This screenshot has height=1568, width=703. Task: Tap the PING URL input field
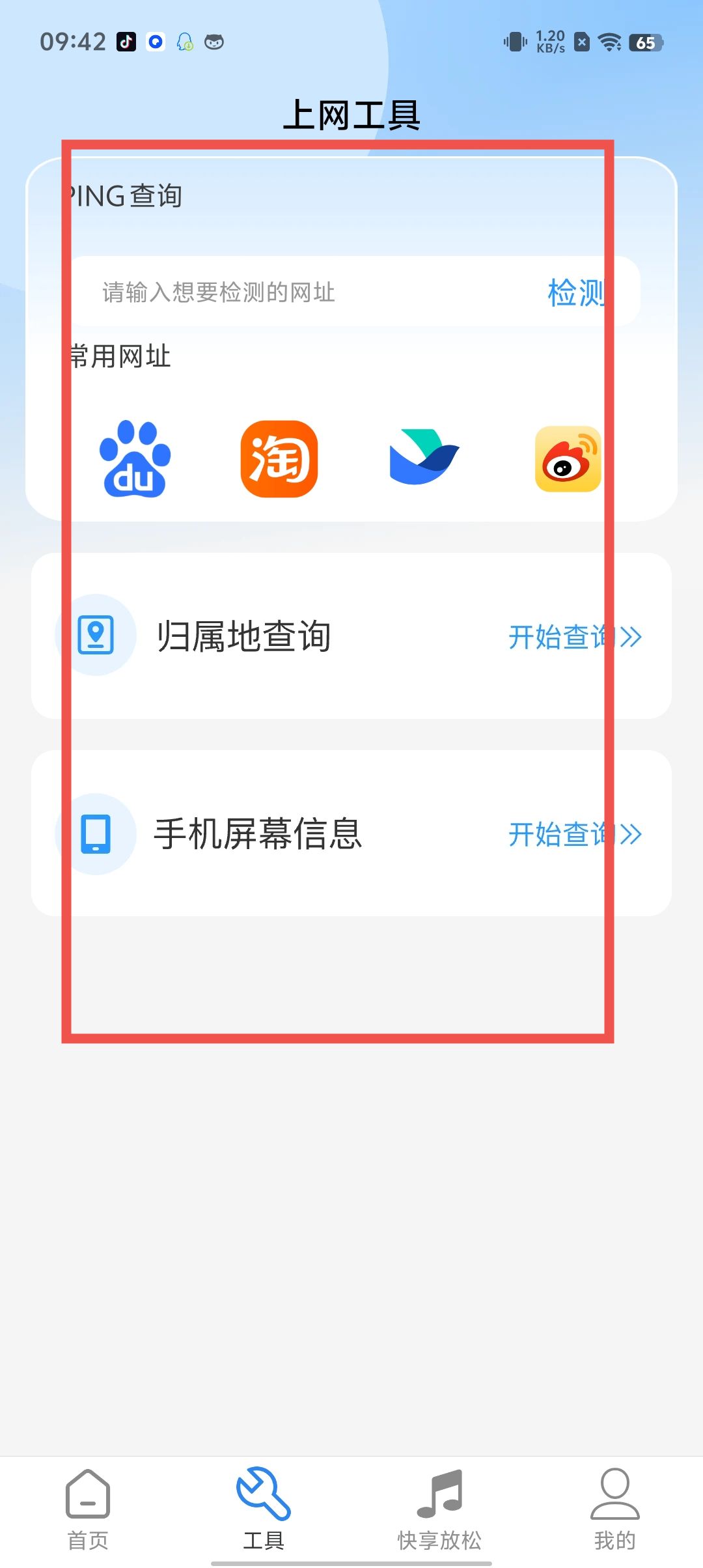[306, 292]
